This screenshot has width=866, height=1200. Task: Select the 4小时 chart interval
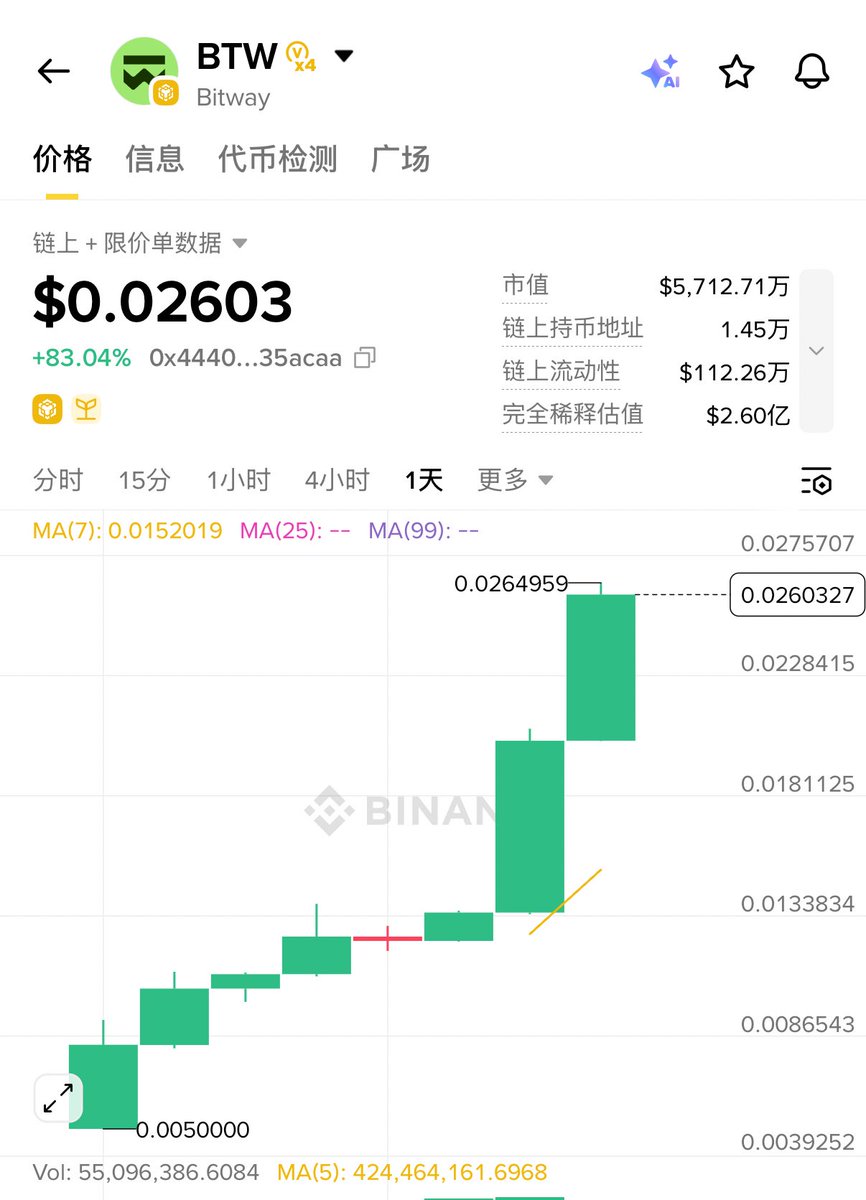pos(337,480)
